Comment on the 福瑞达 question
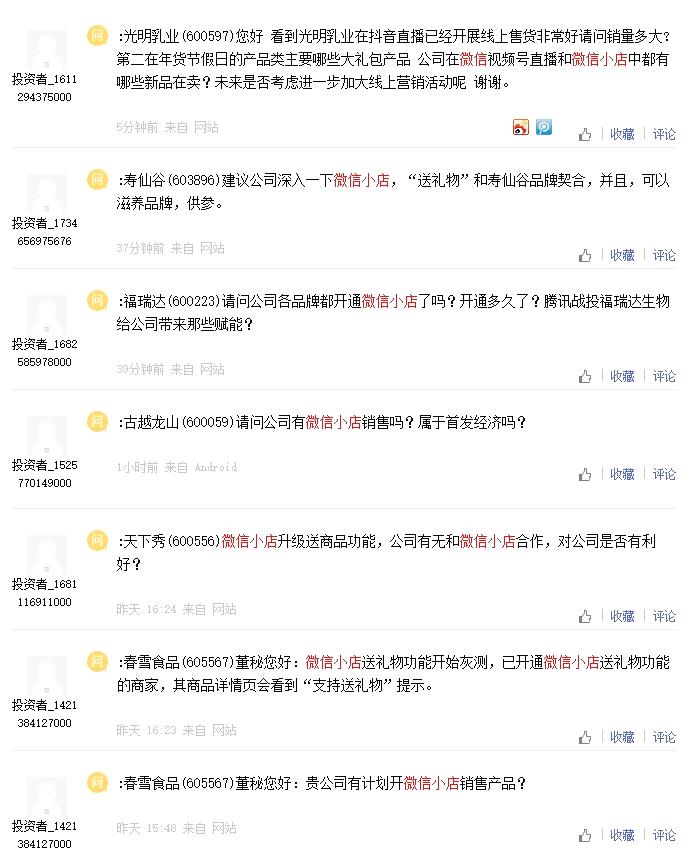Viewport: 699px width, 853px height. point(664,377)
